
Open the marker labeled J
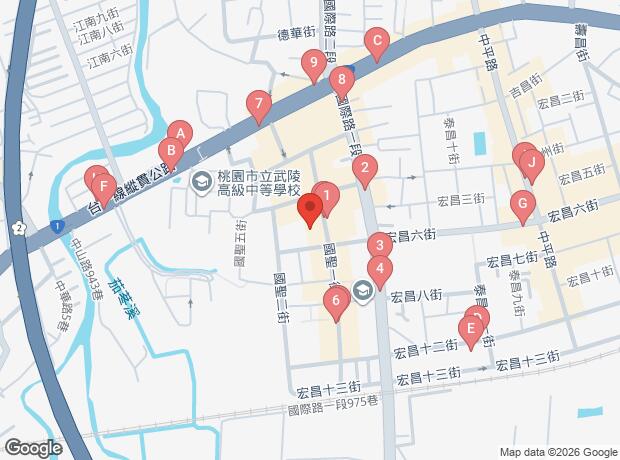(532, 161)
